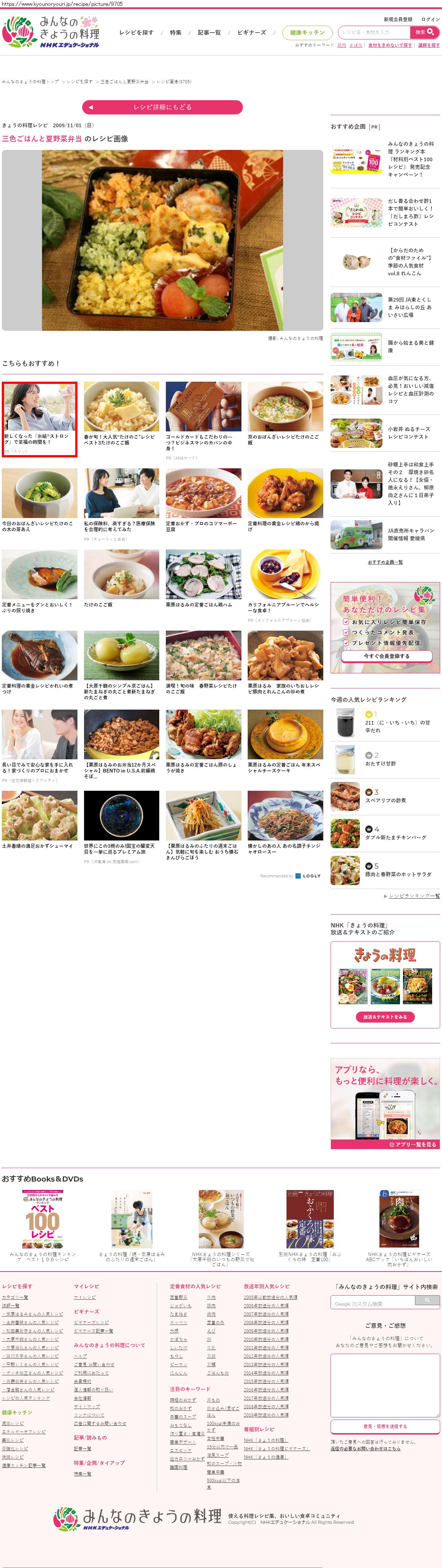
Task: Select 新規会員登録 at the top
Action: point(398,19)
